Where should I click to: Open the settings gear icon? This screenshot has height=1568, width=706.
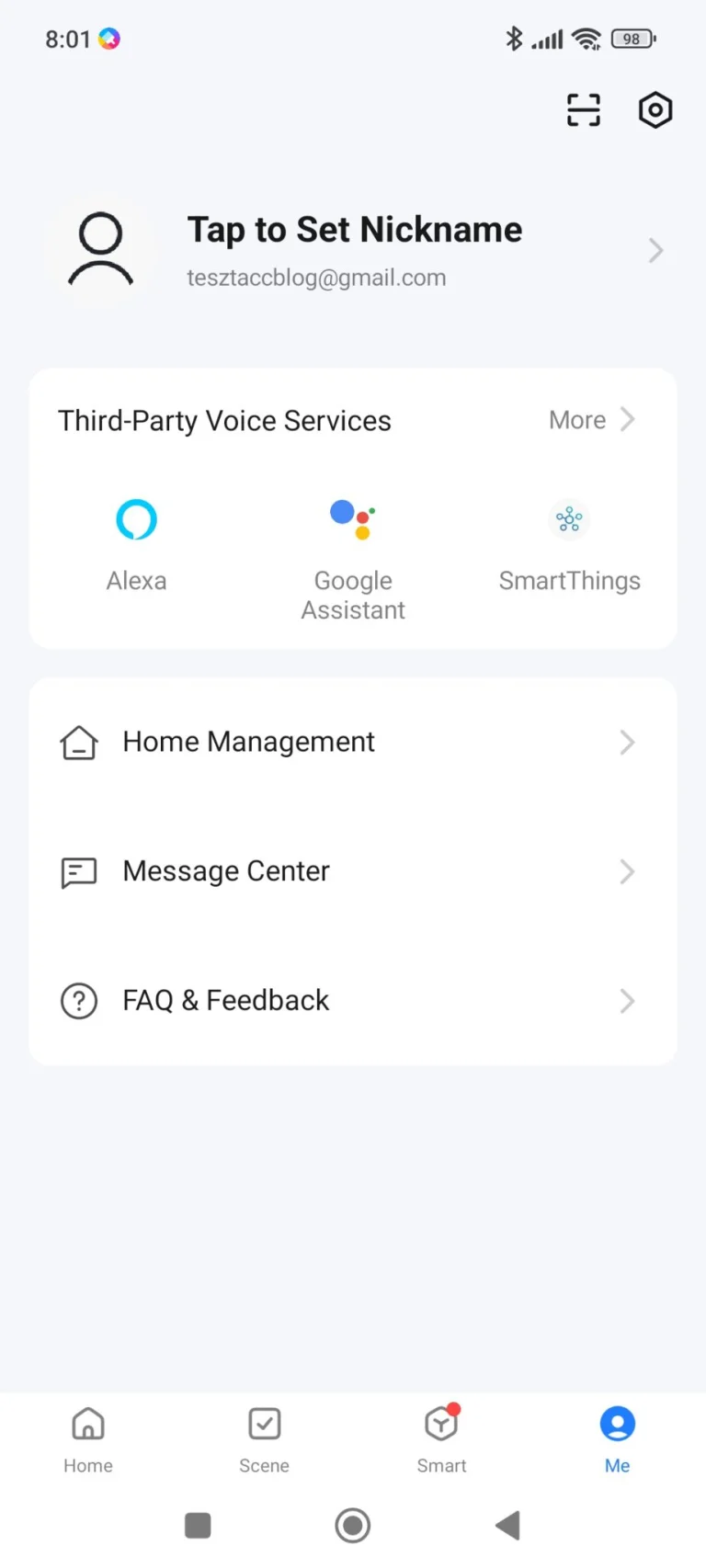pyautogui.click(x=655, y=110)
